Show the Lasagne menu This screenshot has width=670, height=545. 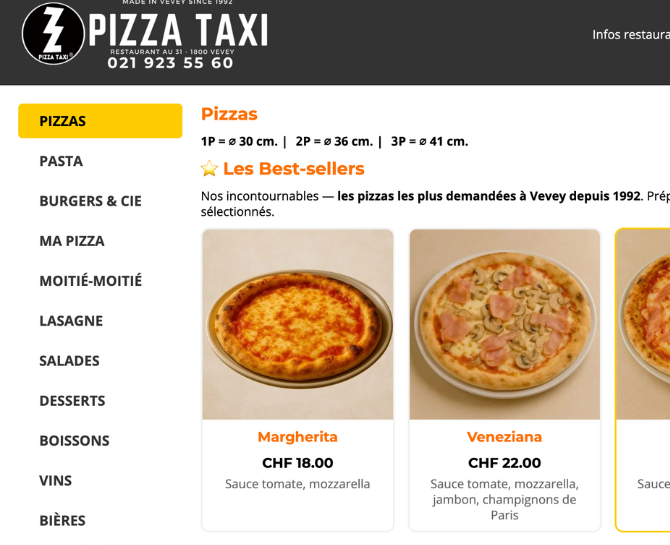71,321
